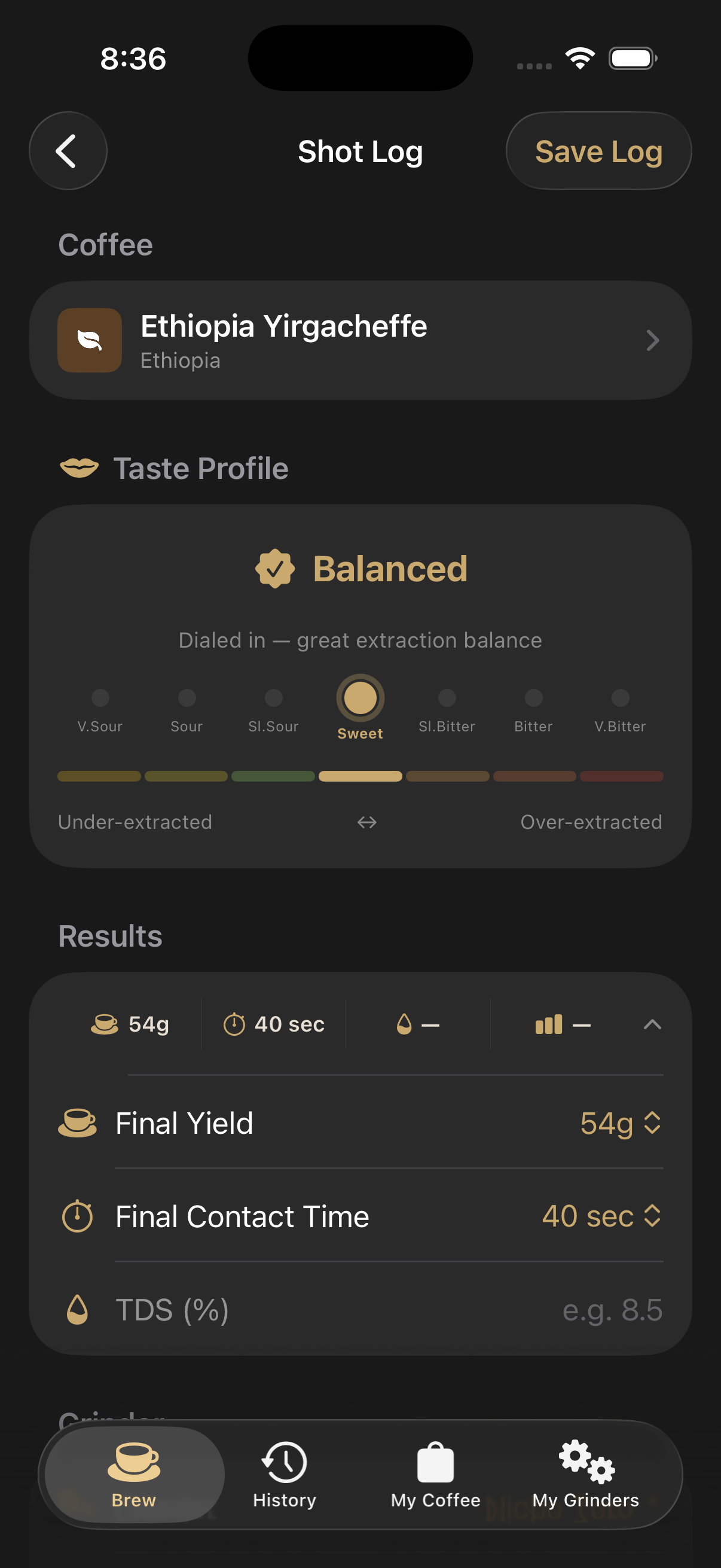Change Final Contact Time with its stepper

coord(652,1216)
